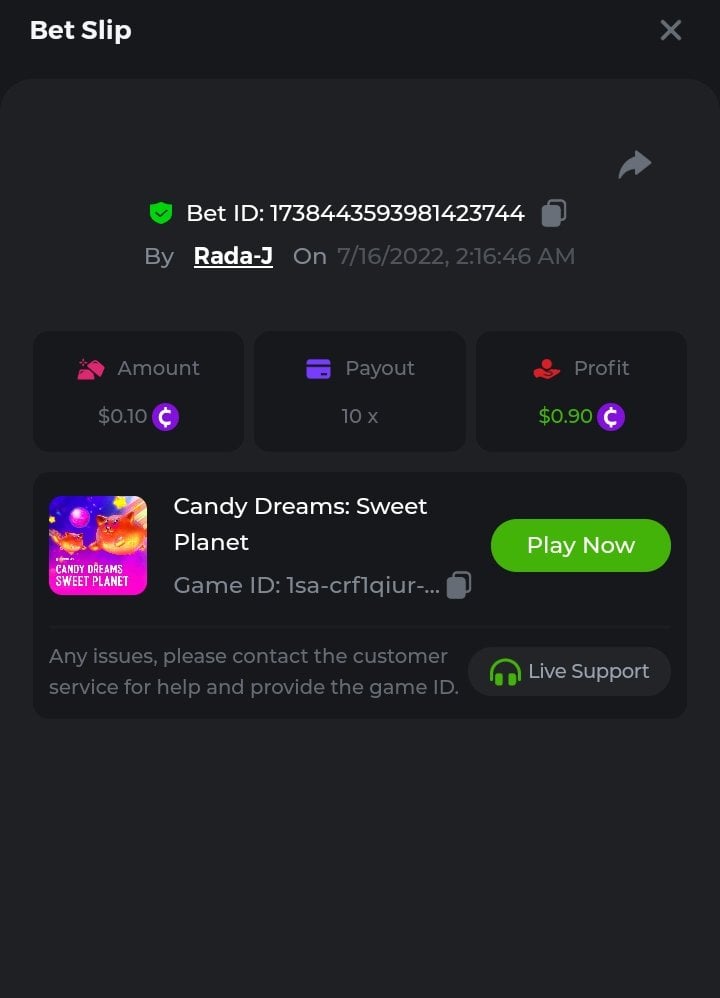This screenshot has height=998, width=720.
Task: Copy the Game ID
Action: 458,585
